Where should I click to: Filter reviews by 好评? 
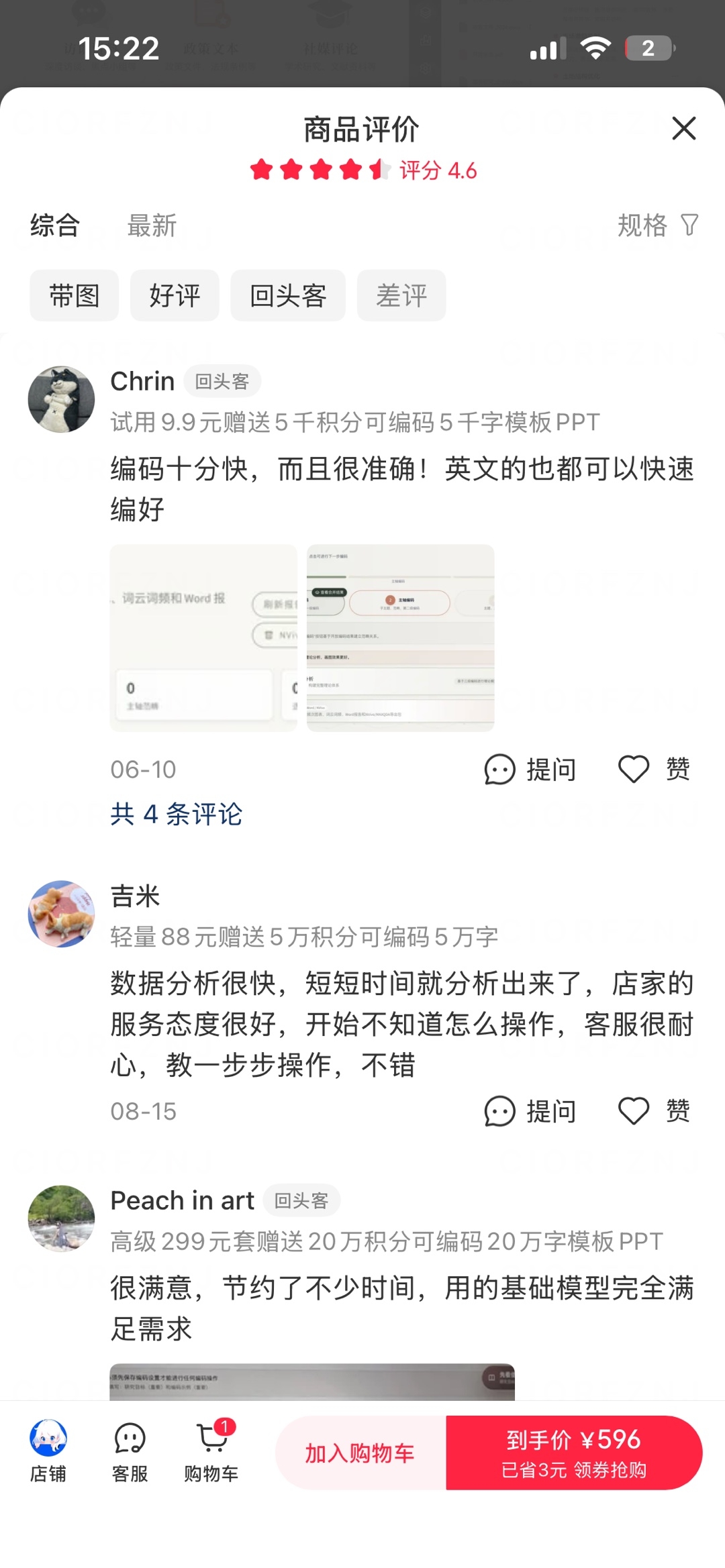175,295
